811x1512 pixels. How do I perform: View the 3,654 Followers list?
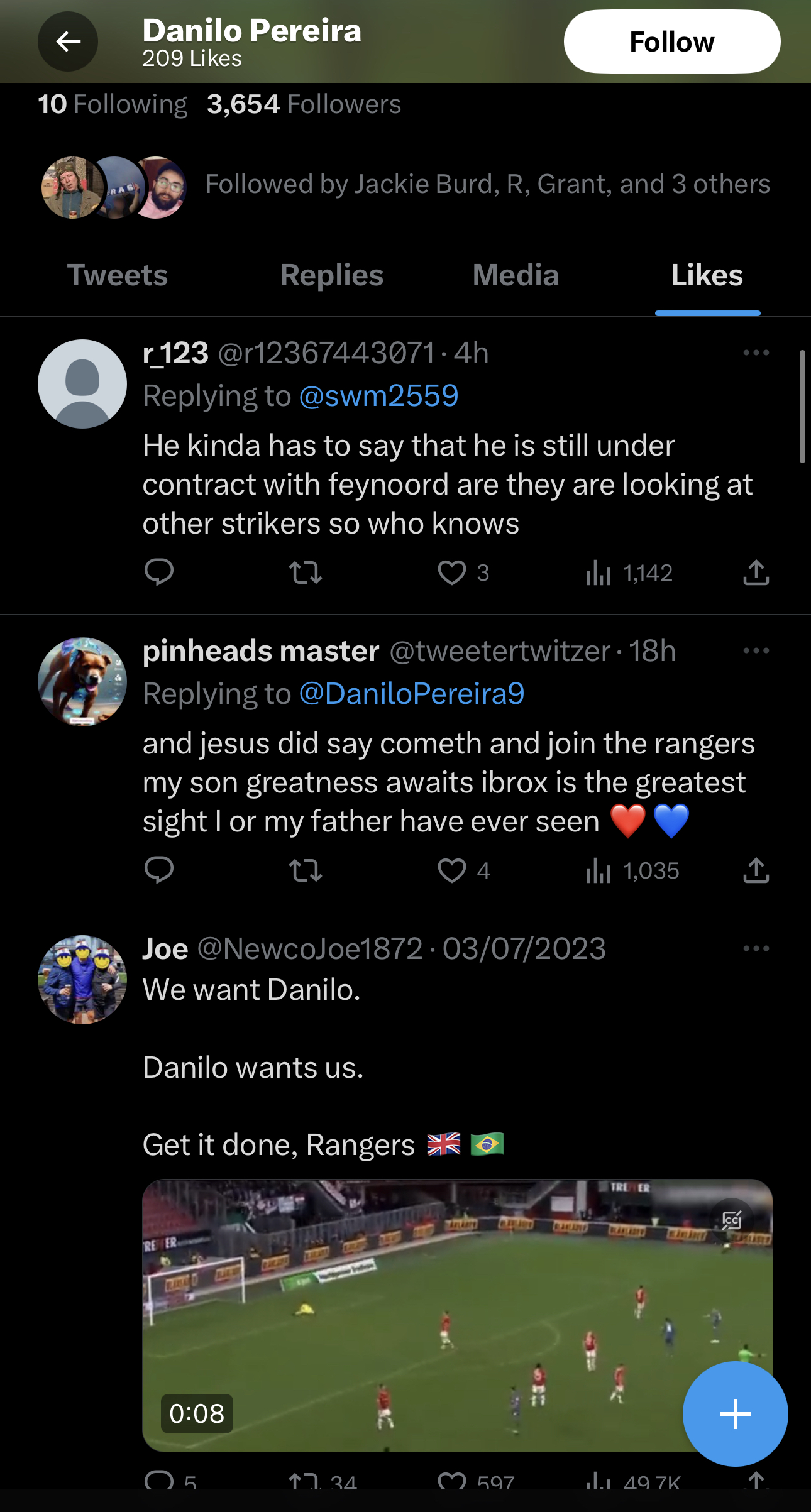[x=304, y=104]
